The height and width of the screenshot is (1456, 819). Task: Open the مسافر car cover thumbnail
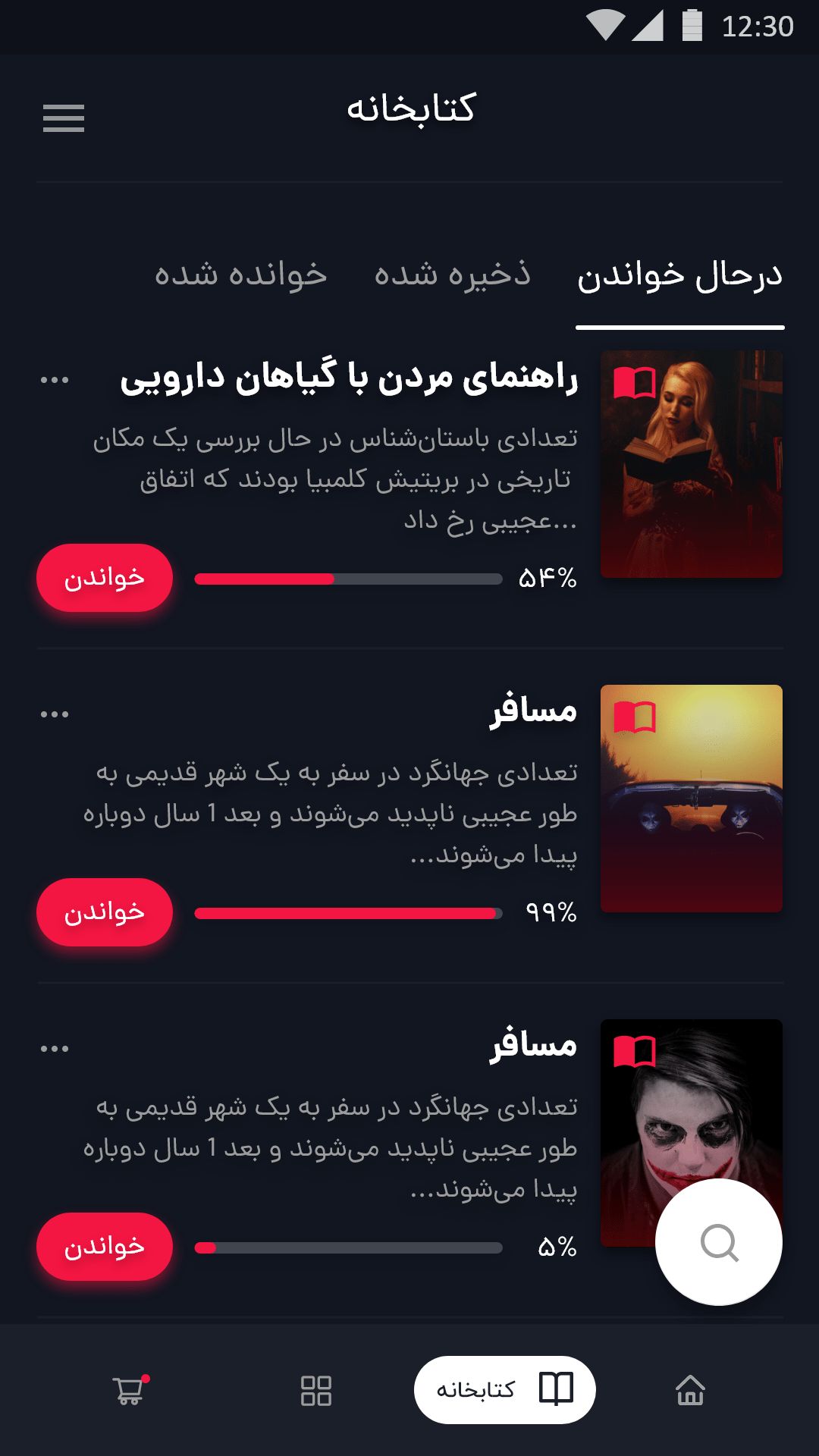691,799
